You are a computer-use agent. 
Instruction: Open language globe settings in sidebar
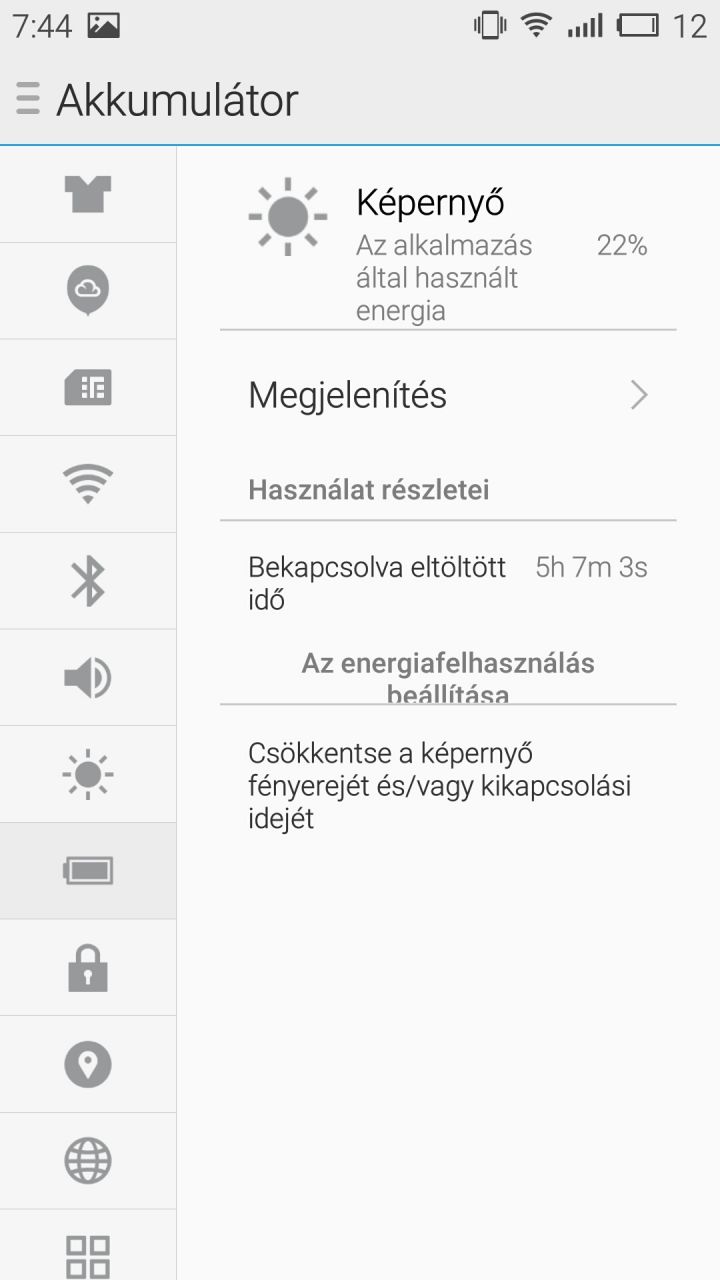[x=88, y=1161]
